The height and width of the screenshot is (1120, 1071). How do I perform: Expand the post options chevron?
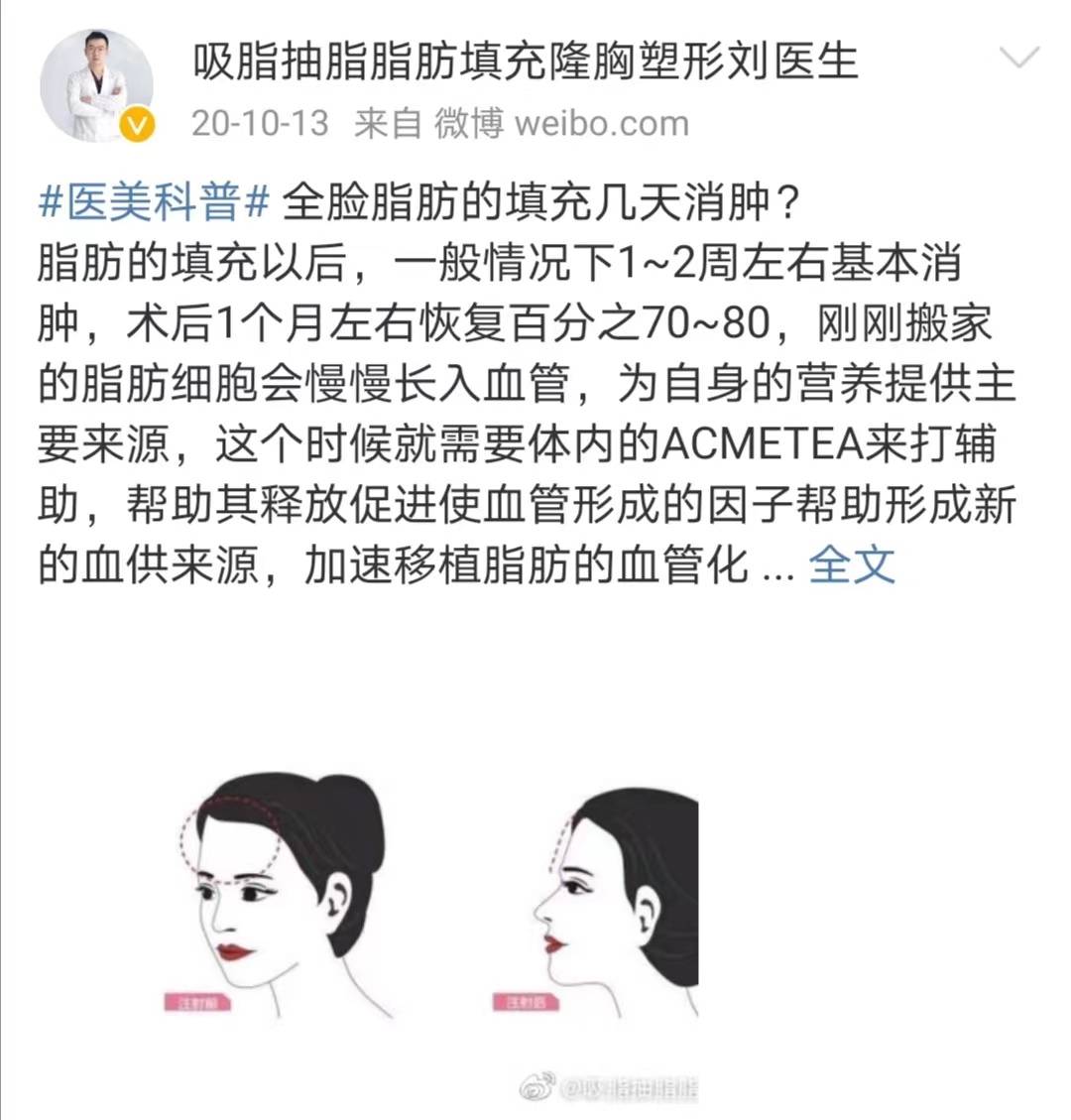[1018, 58]
